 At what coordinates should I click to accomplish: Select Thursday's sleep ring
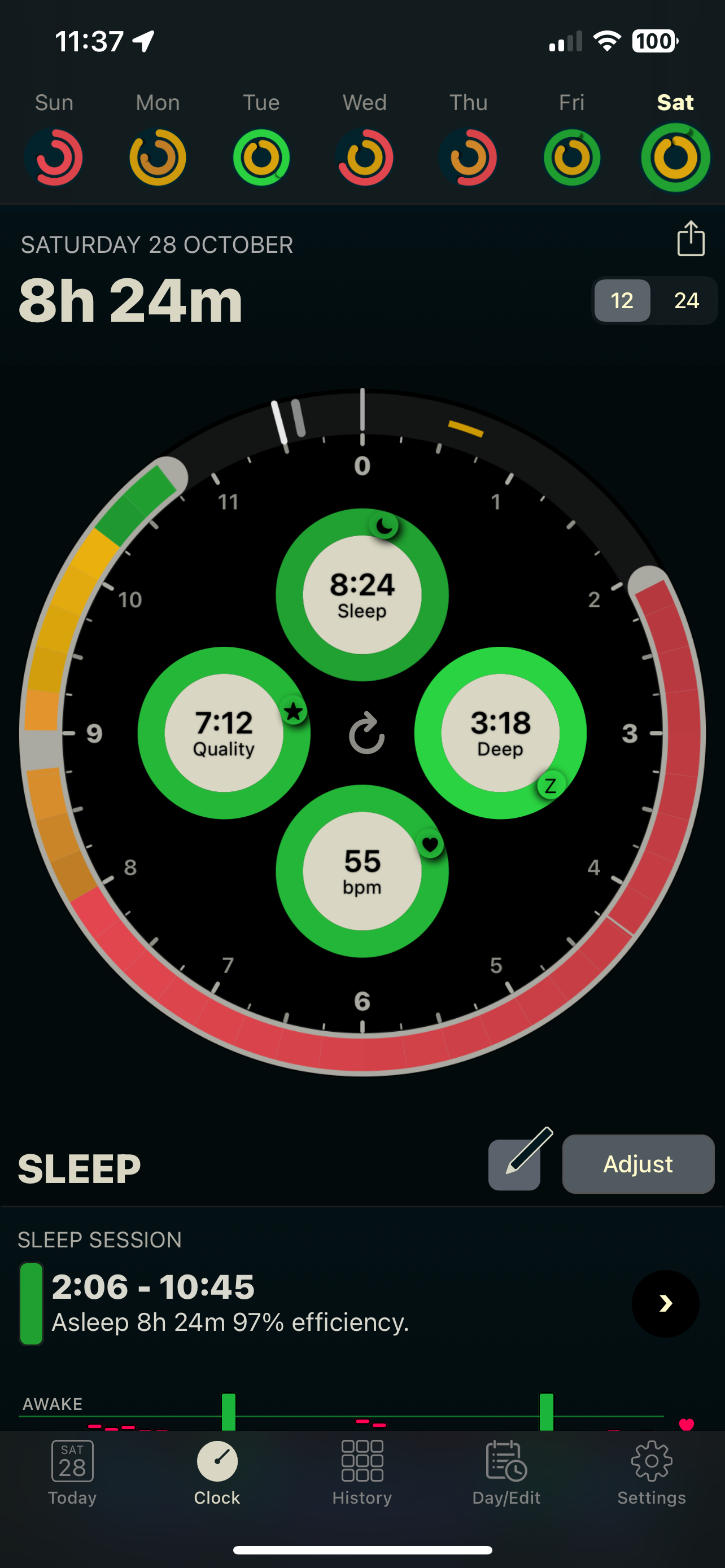[468, 157]
